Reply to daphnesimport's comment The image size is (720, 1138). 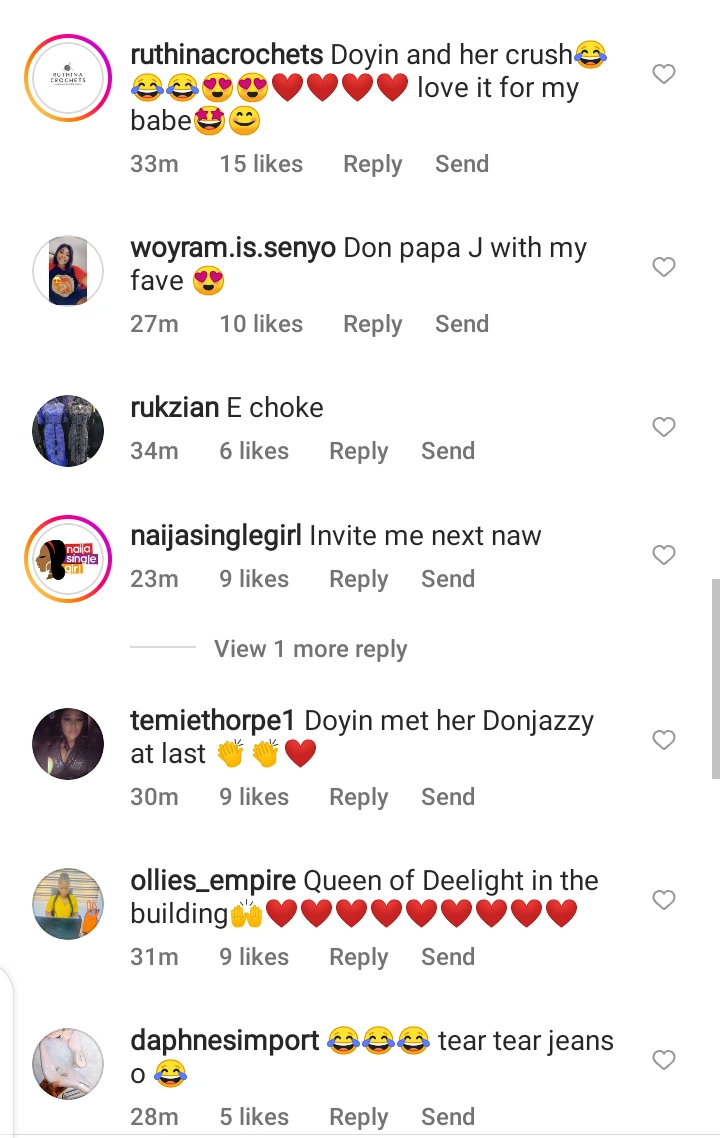pyautogui.click(x=358, y=1117)
